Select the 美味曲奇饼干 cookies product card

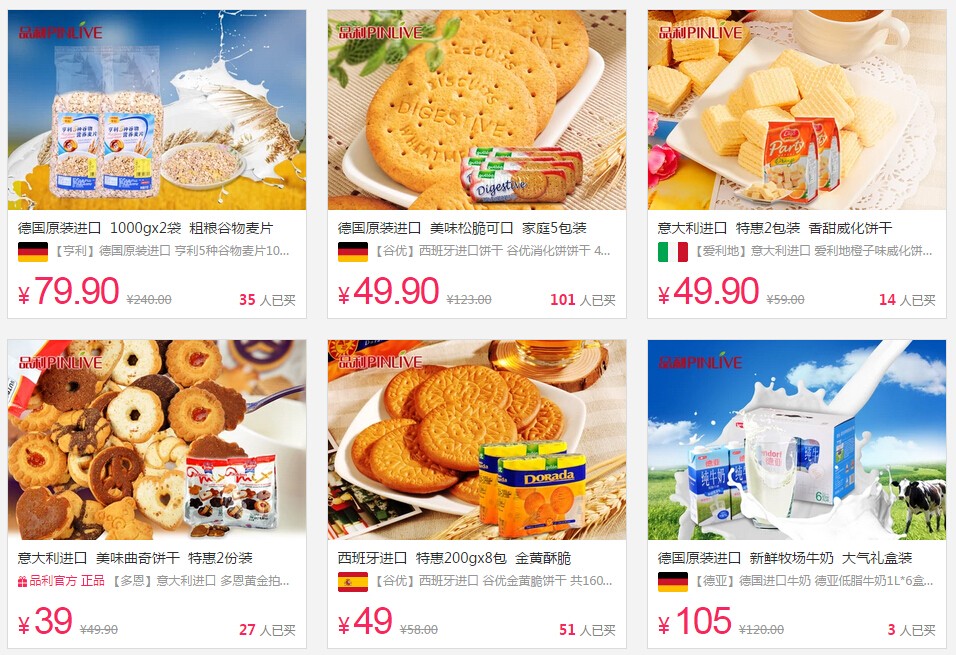[x=157, y=440]
